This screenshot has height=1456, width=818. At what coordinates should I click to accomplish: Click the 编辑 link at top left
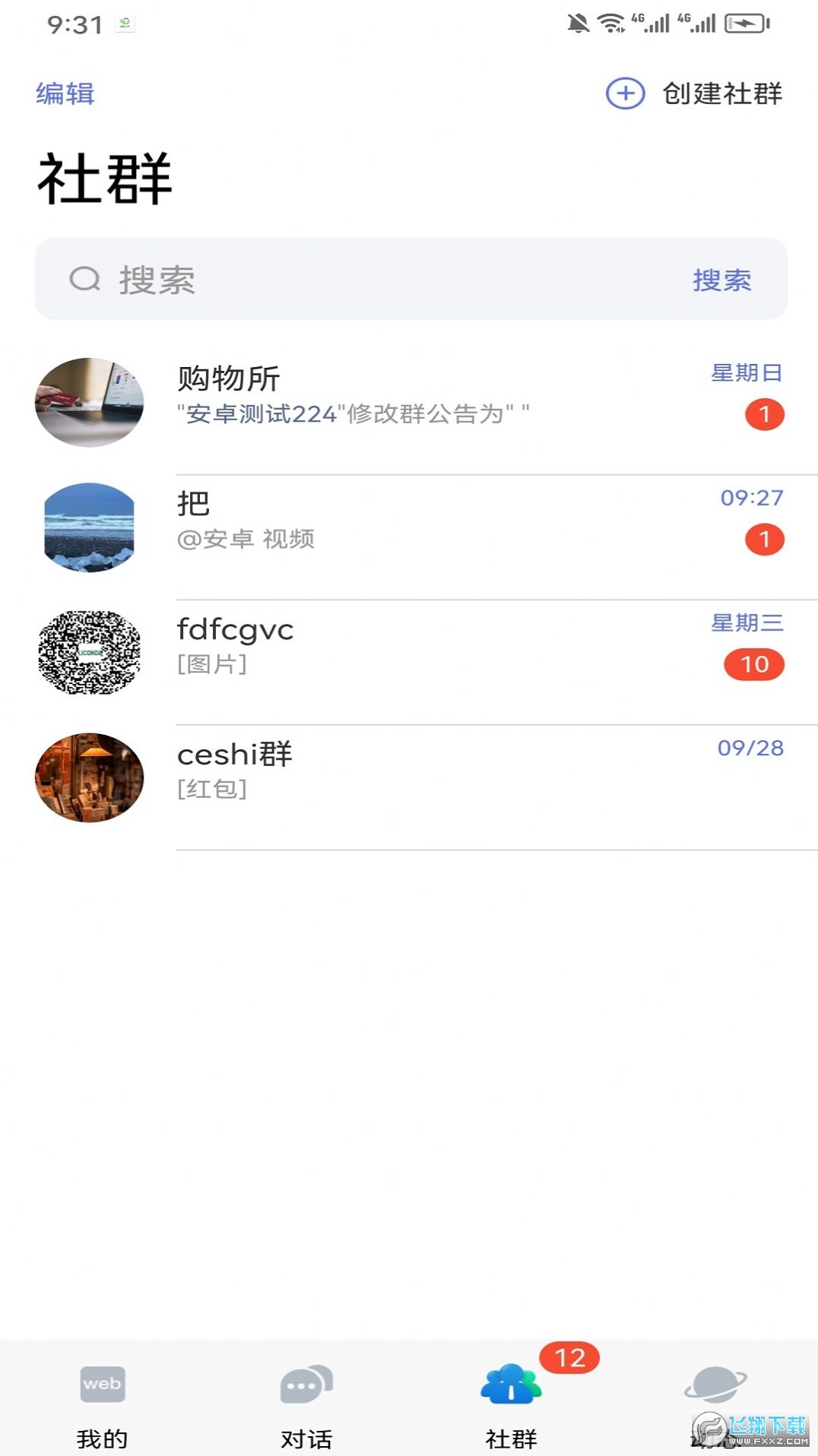tap(65, 93)
